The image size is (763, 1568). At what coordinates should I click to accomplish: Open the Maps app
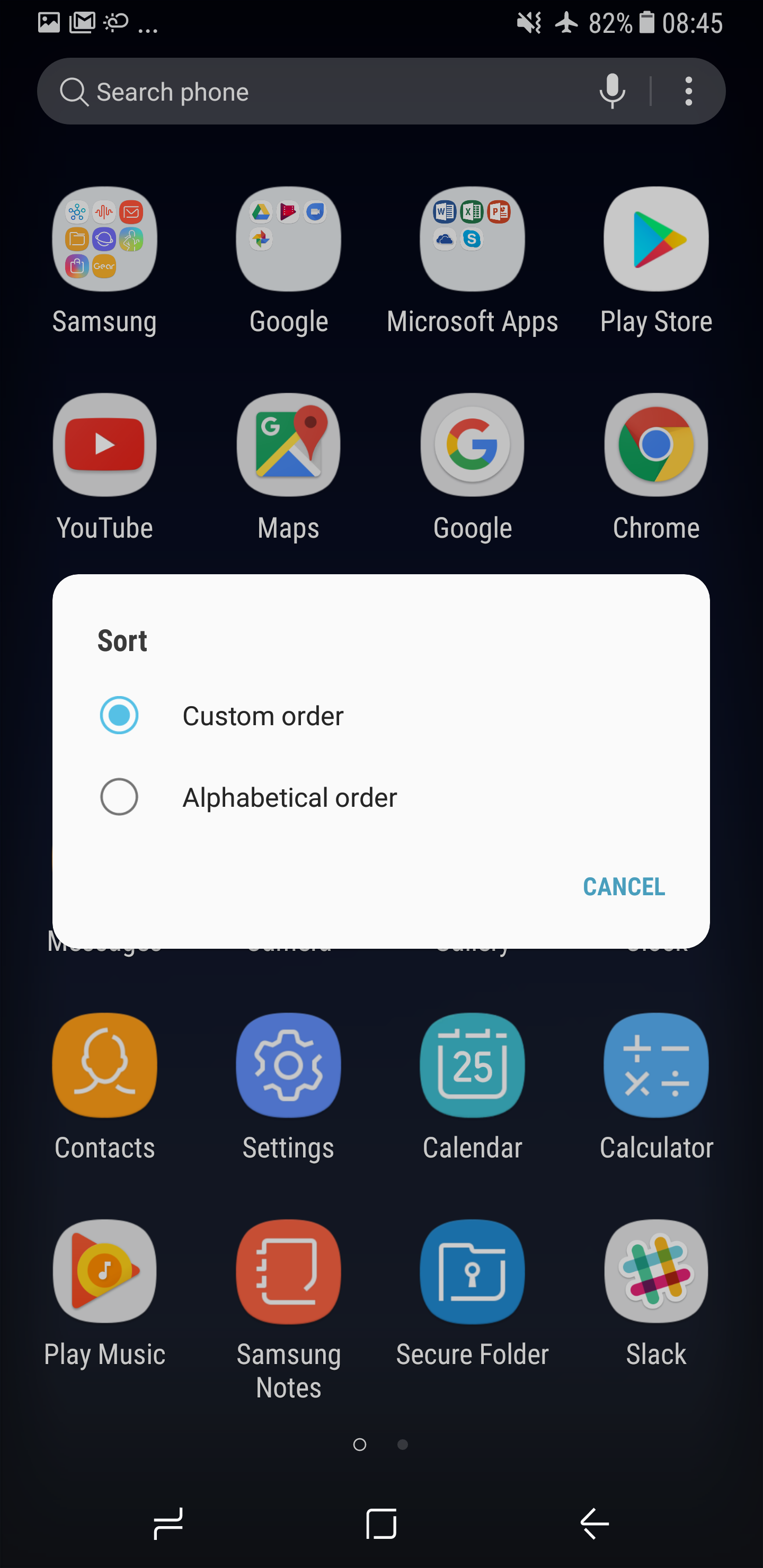(x=289, y=445)
